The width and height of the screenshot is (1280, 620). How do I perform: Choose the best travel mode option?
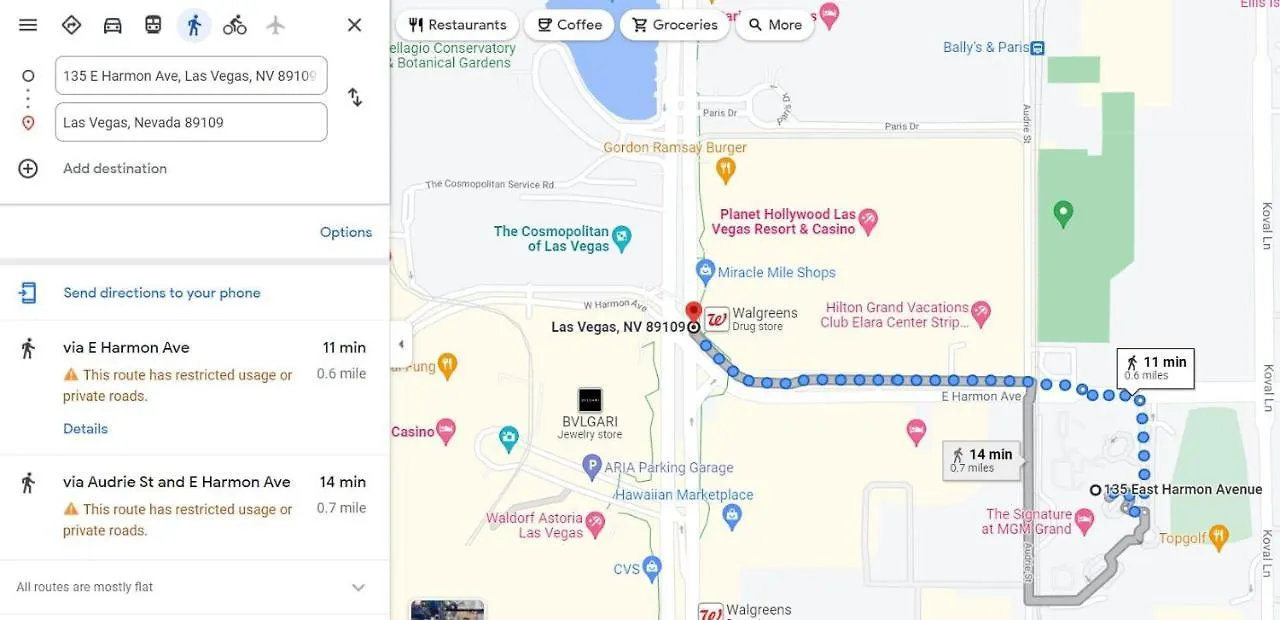point(71,25)
